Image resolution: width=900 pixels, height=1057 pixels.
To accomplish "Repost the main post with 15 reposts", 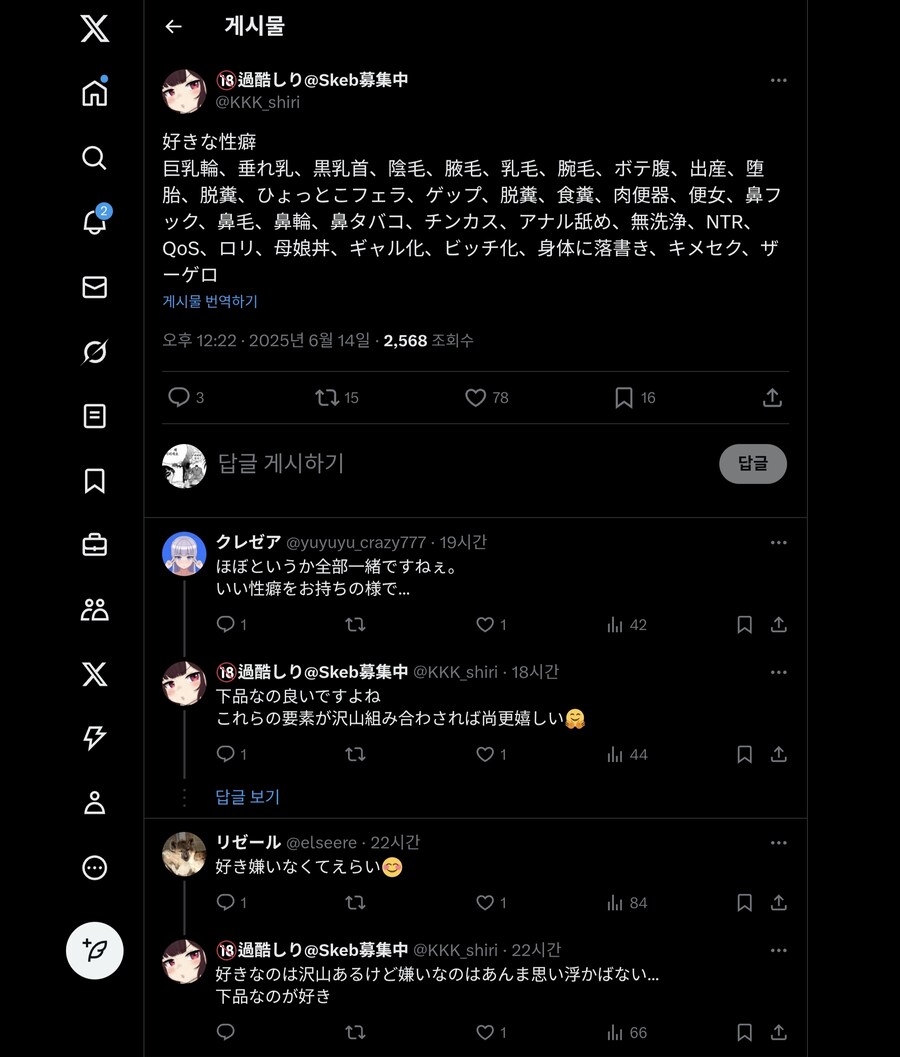I will coord(326,398).
